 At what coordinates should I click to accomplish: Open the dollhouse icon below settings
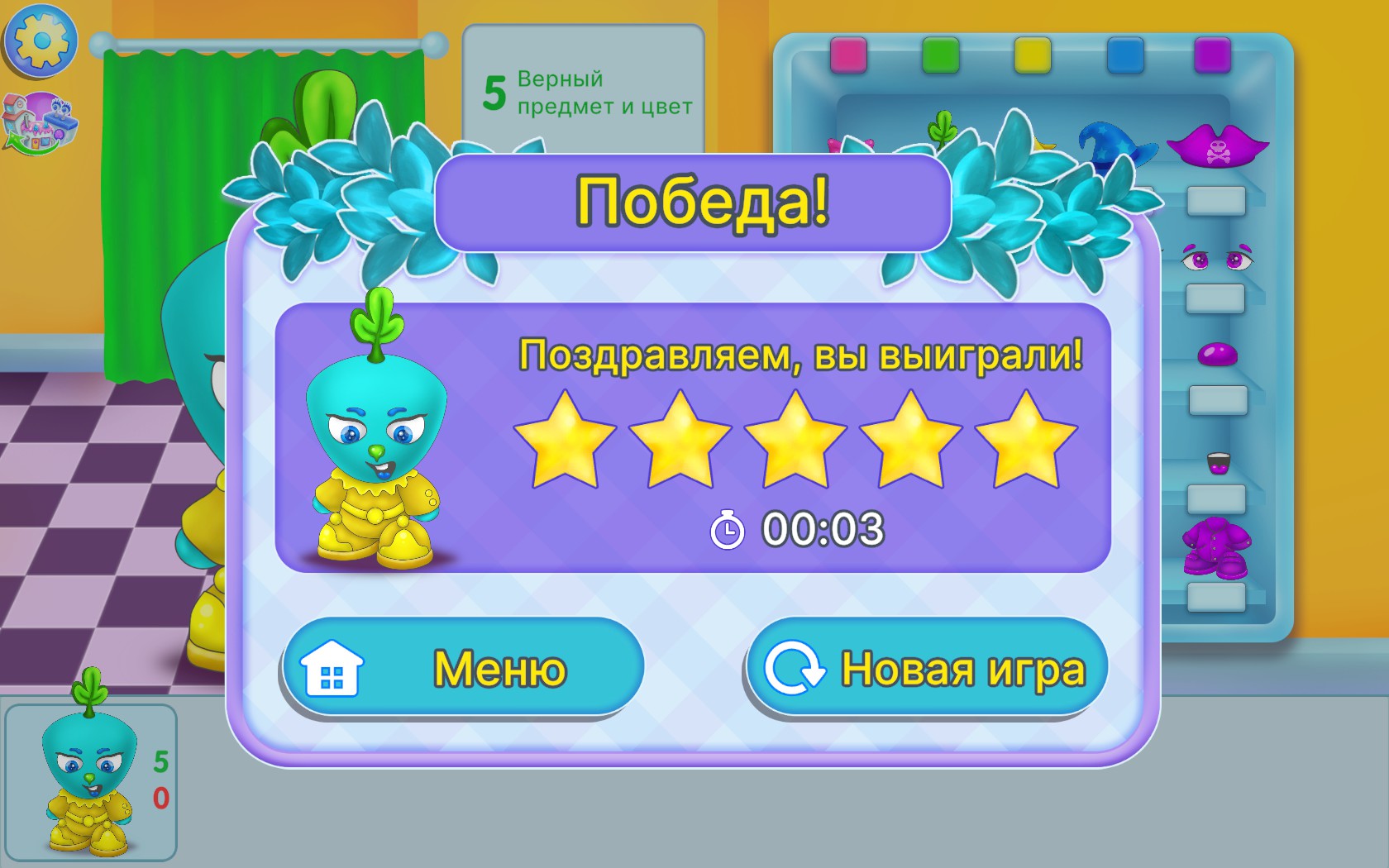tap(40, 122)
